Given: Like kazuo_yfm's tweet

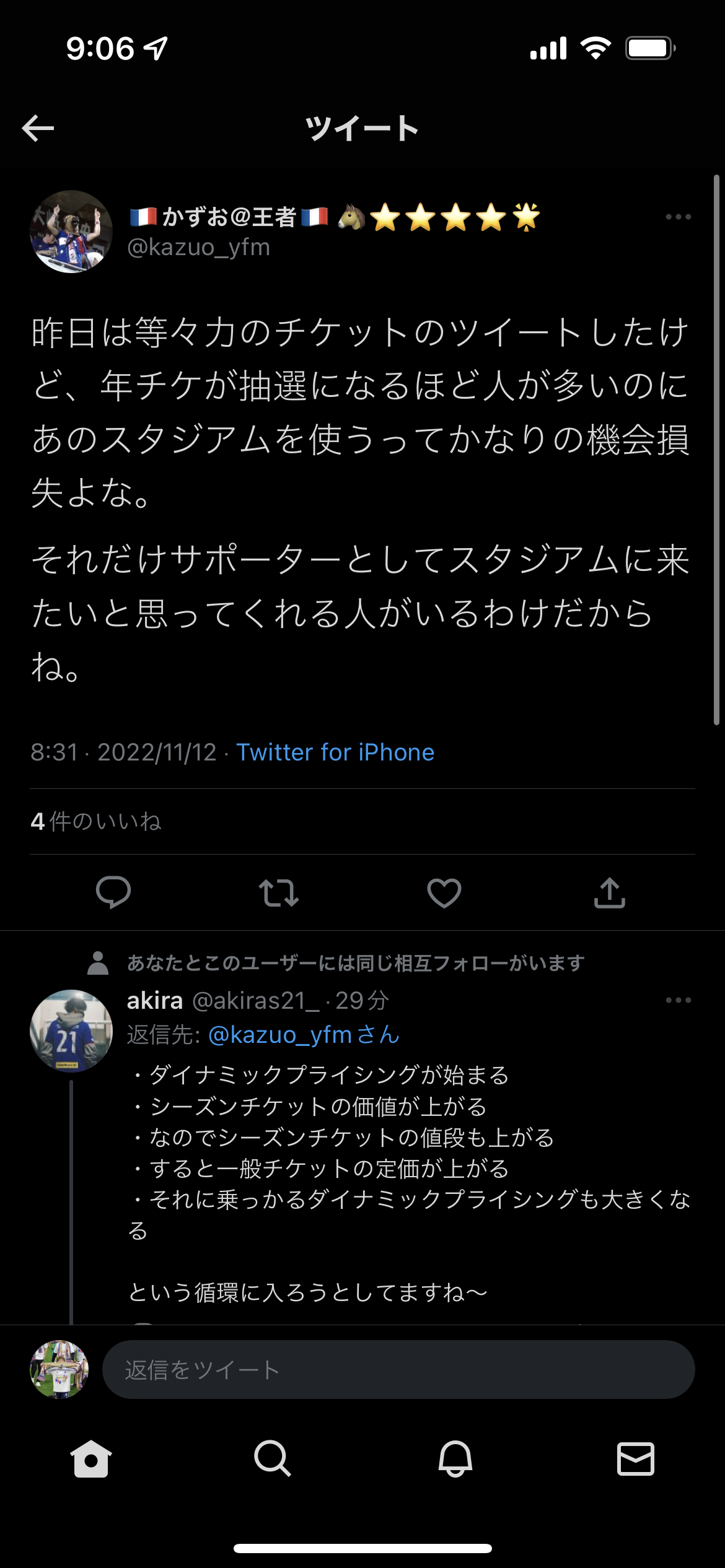Looking at the screenshot, I should coord(444,892).
